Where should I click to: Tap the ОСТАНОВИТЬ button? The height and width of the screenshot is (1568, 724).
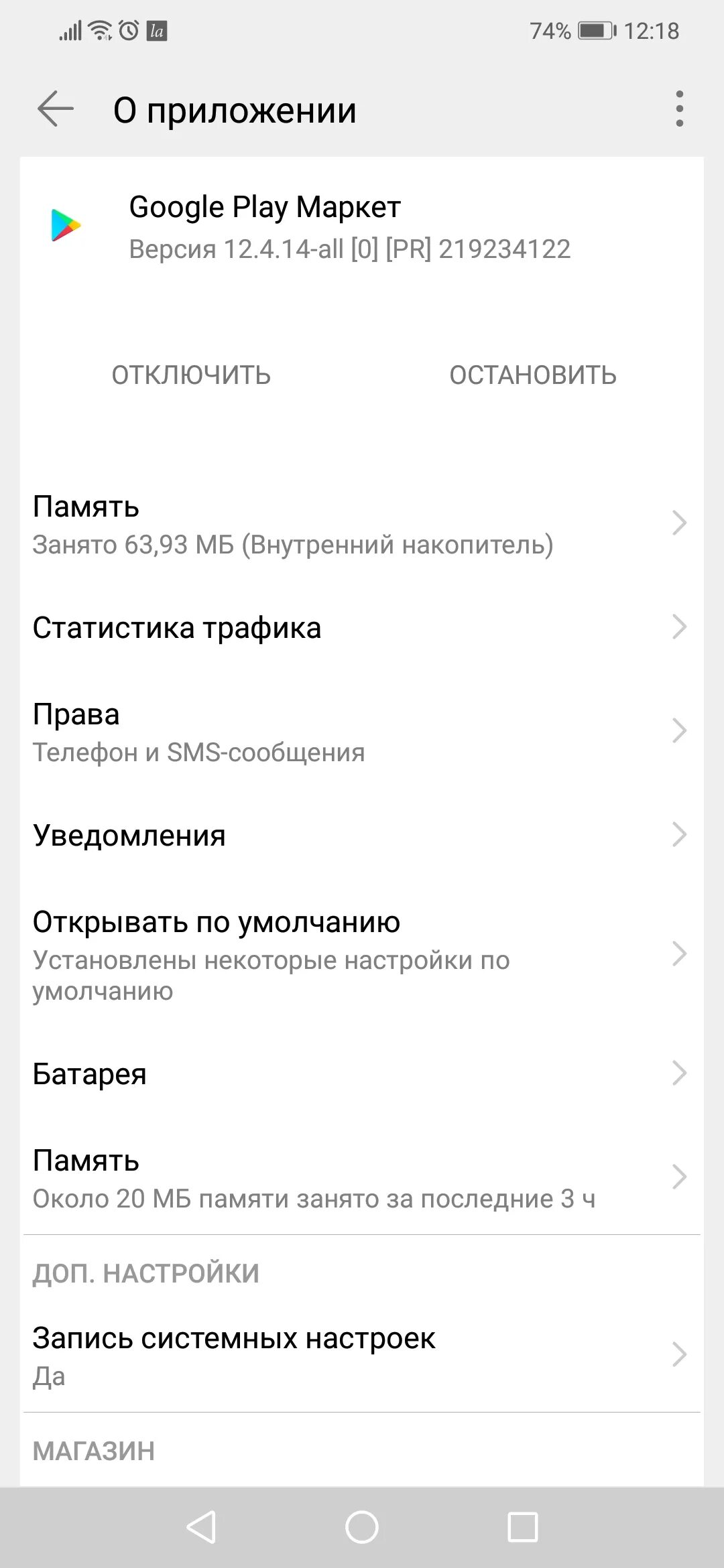(533, 375)
